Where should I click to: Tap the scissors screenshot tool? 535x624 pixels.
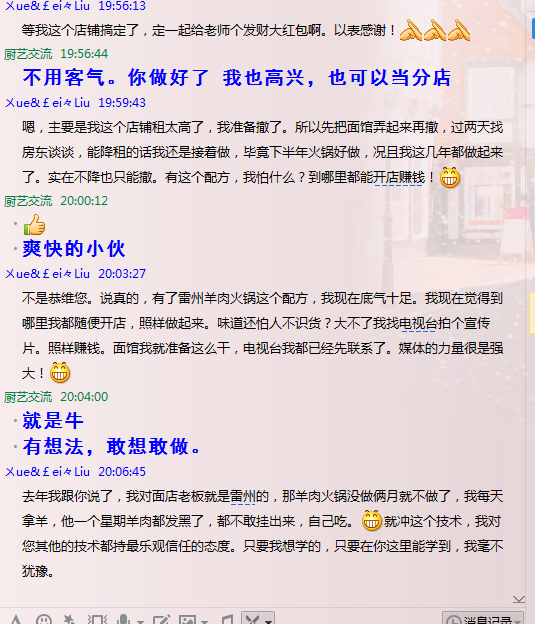pyautogui.click(x=252, y=620)
